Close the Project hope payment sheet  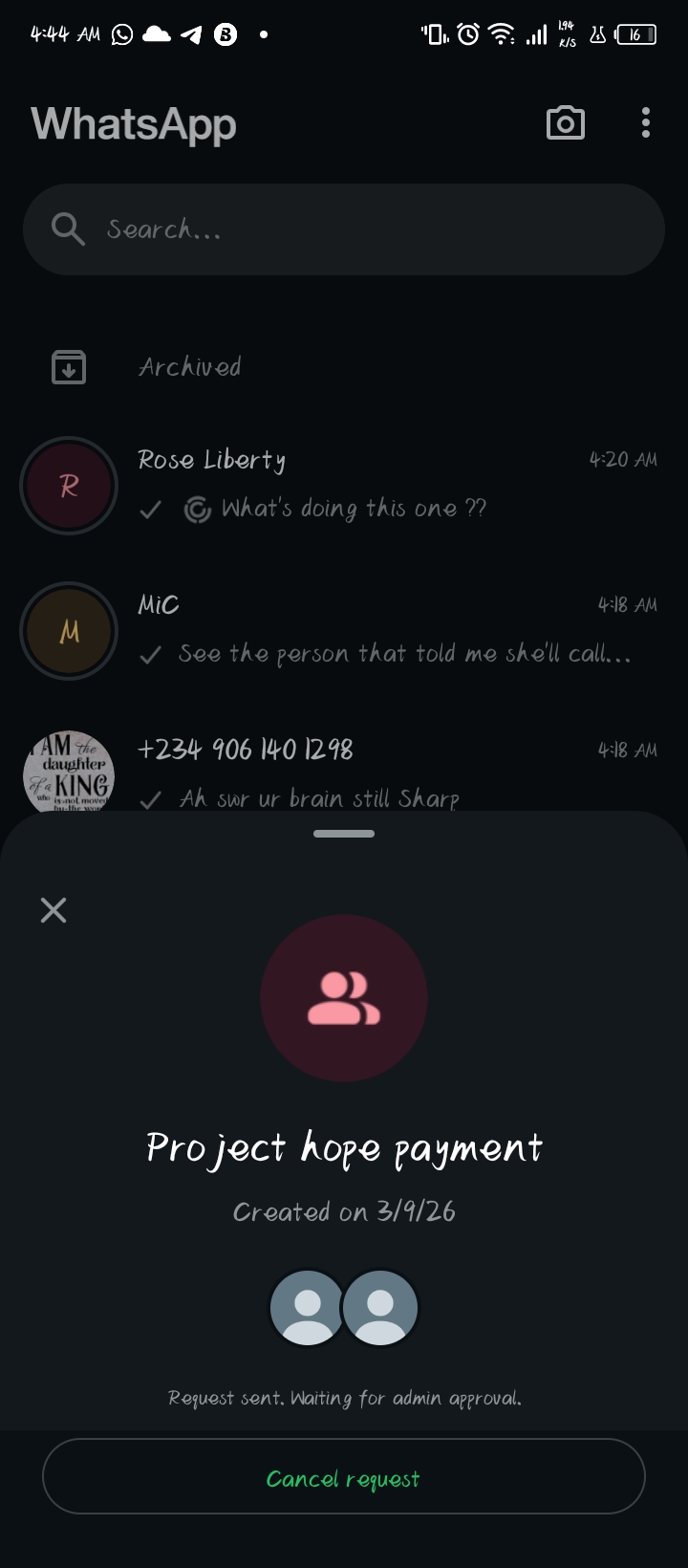(x=54, y=909)
